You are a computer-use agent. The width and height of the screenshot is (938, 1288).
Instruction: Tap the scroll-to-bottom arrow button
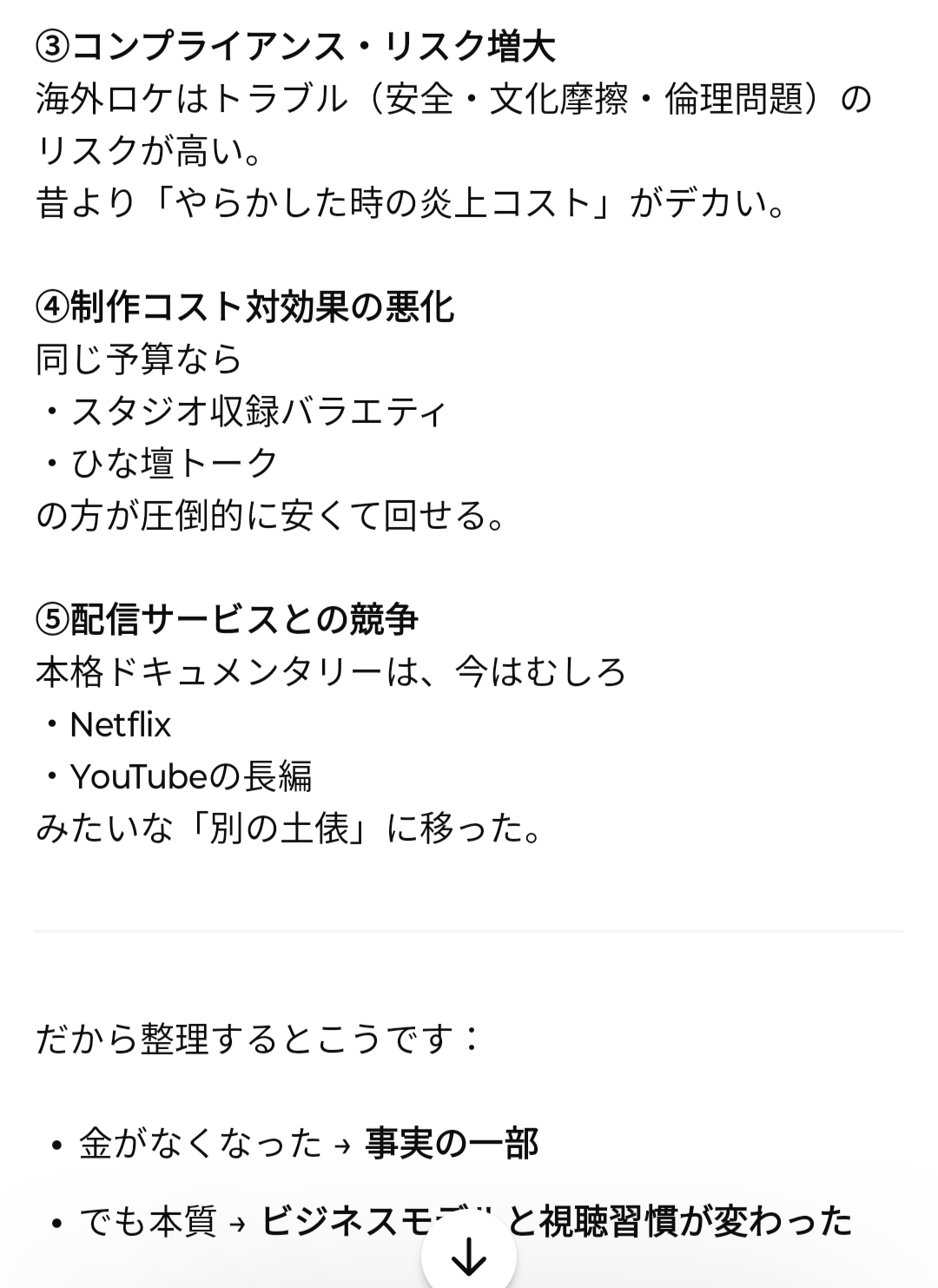coord(469,1256)
